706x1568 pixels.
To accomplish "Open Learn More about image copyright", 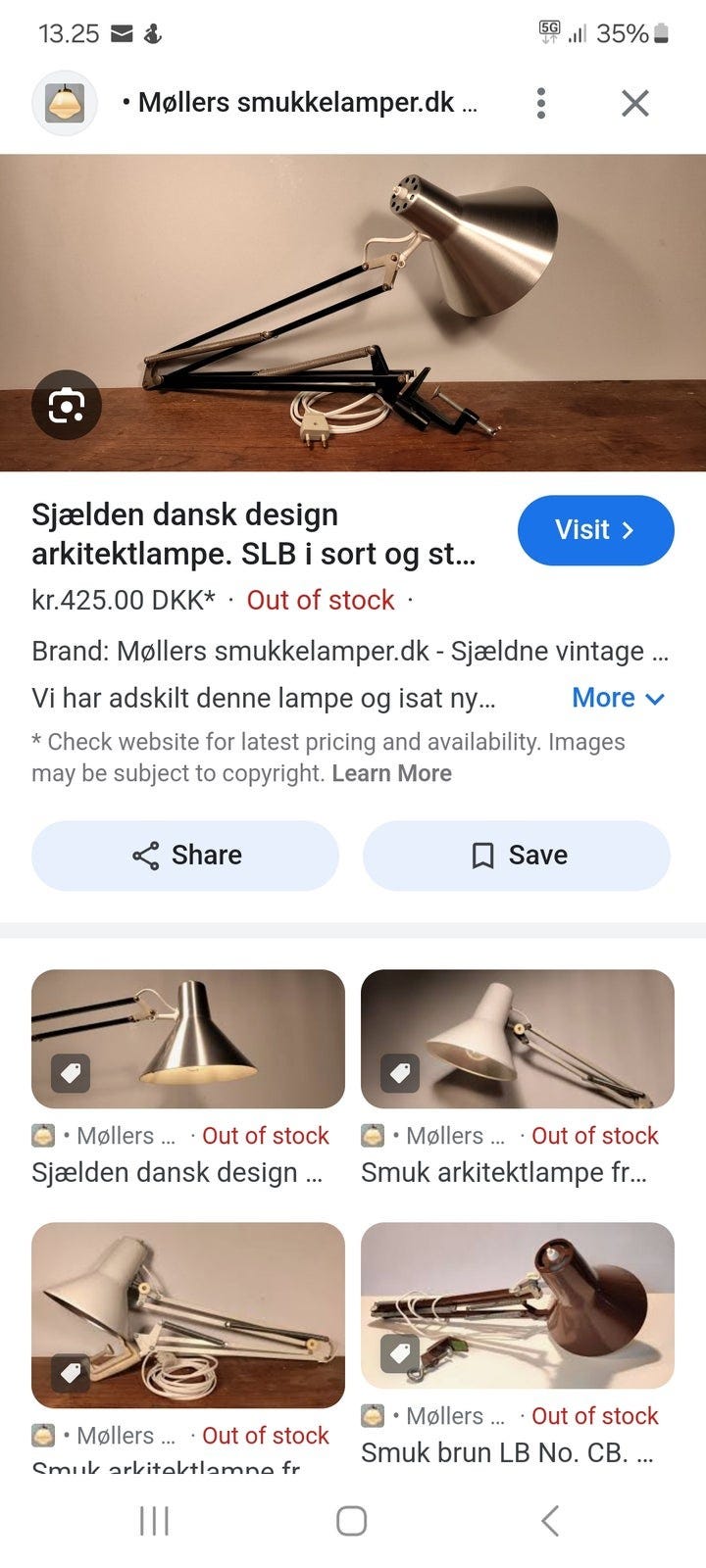I will [x=391, y=773].
